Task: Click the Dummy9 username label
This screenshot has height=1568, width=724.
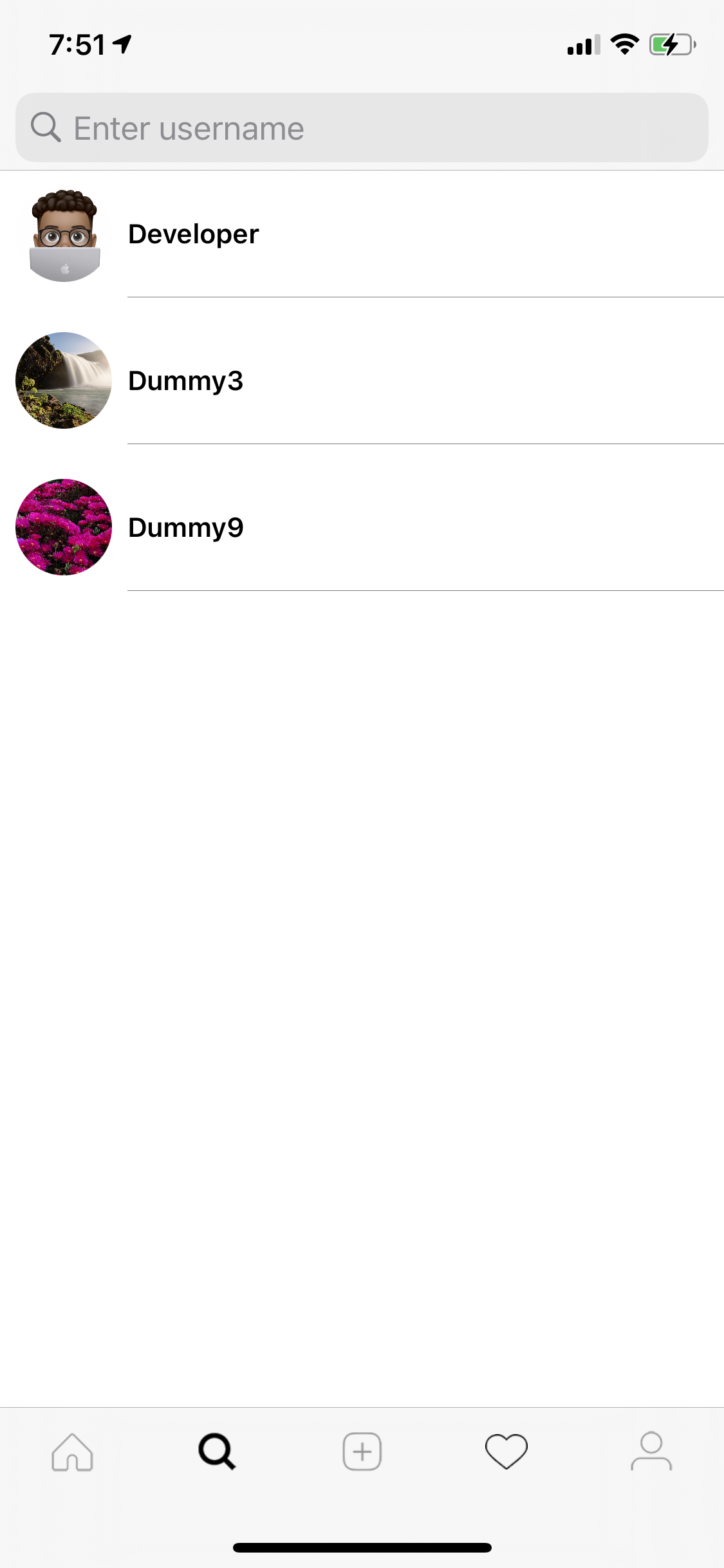Action: 185,527
